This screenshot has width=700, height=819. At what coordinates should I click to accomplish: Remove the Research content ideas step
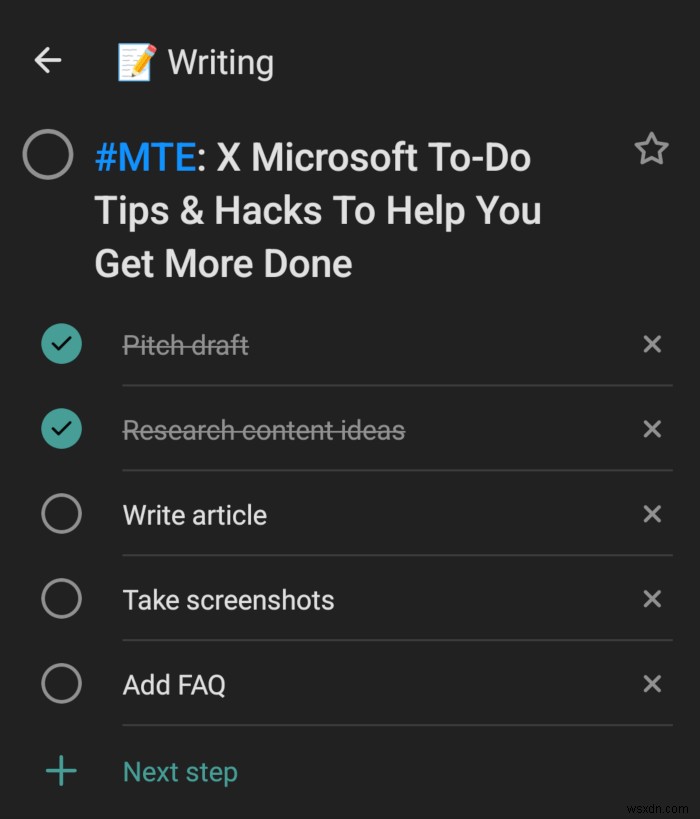coord(652,430)
